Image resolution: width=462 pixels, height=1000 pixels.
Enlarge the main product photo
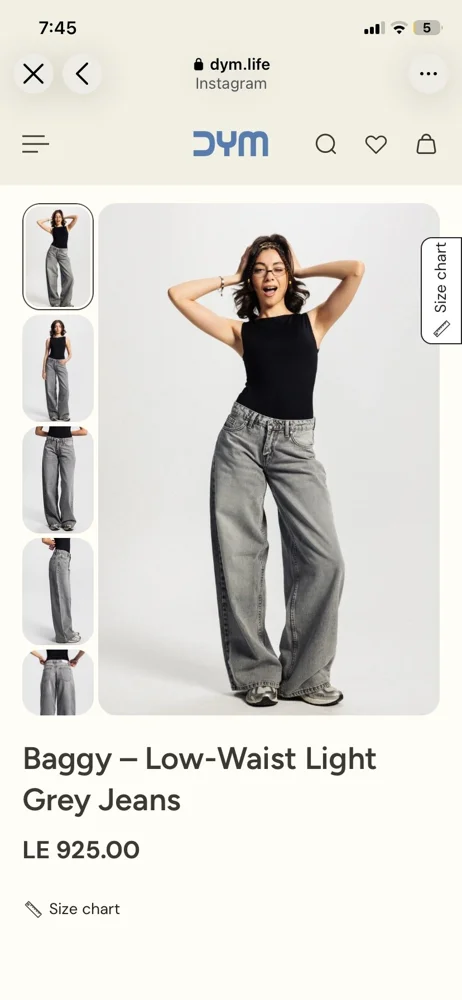click(x=269, y=459)
